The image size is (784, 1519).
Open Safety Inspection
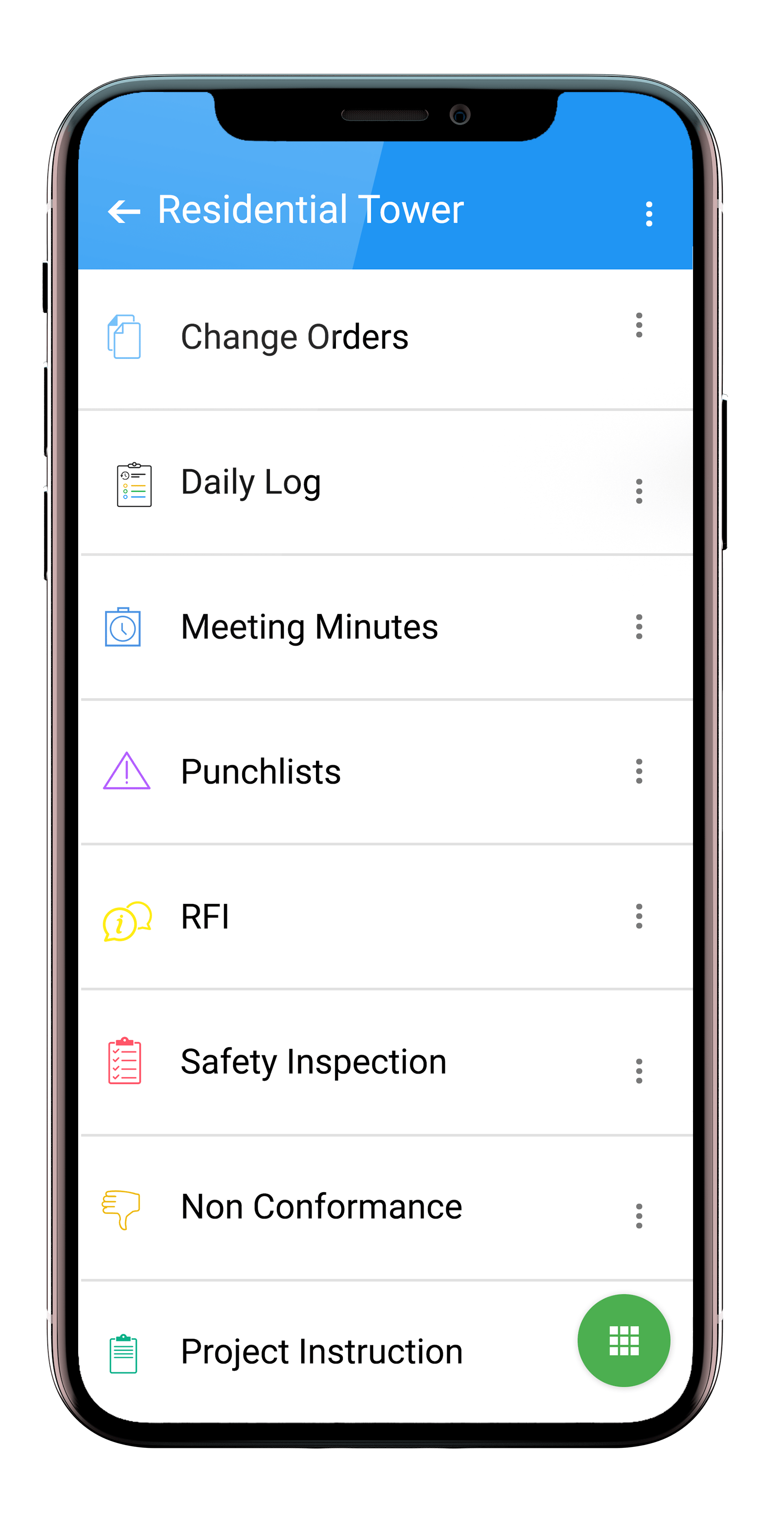313,1062
